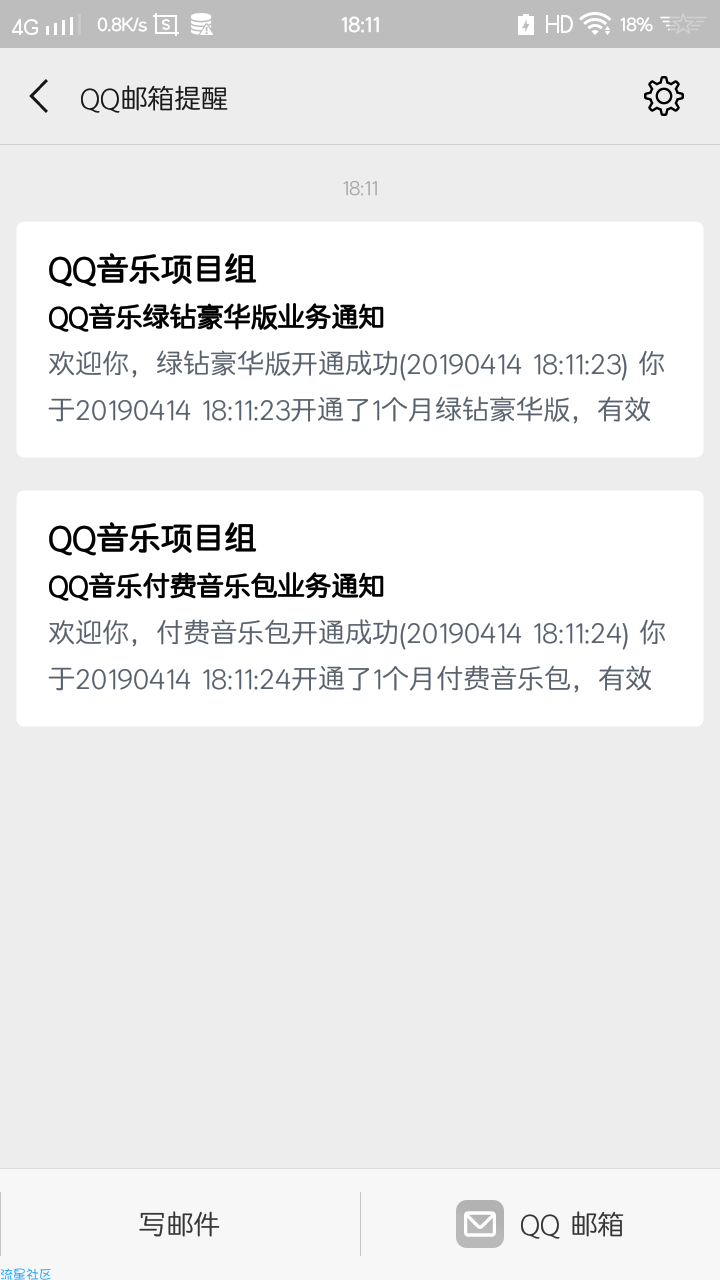
Task: Open the 绿钻豪华版业务通知 email
Action: point(360,340)
